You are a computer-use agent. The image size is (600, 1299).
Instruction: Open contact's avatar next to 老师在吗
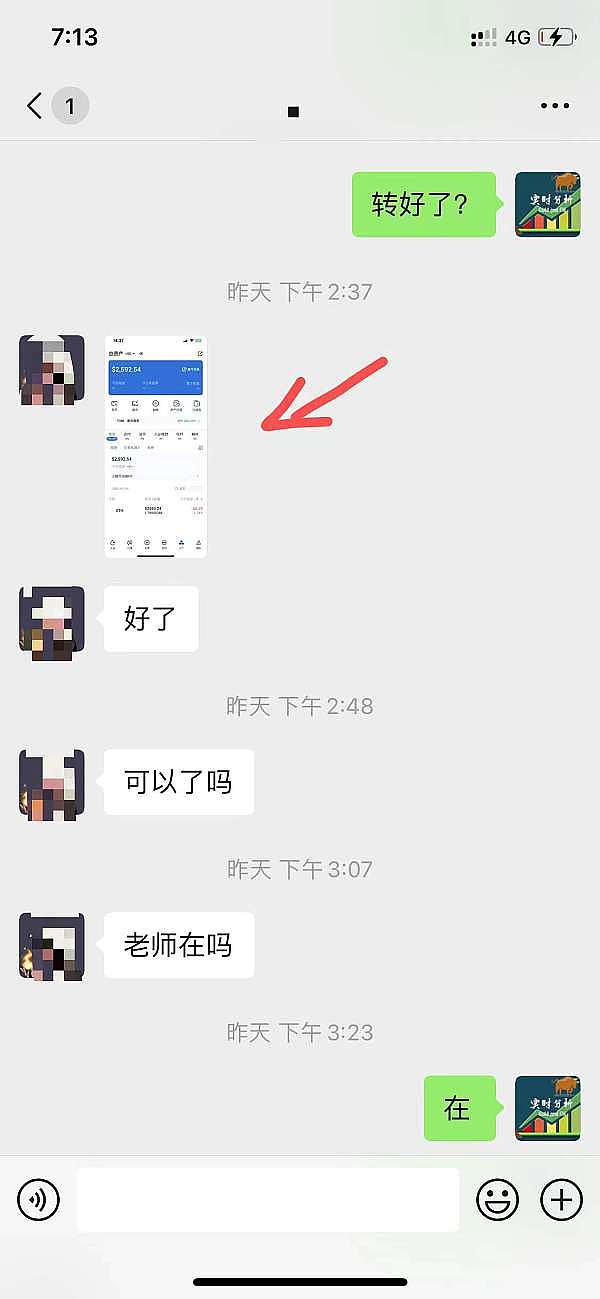pyautogui.click(x=52, y=945)
